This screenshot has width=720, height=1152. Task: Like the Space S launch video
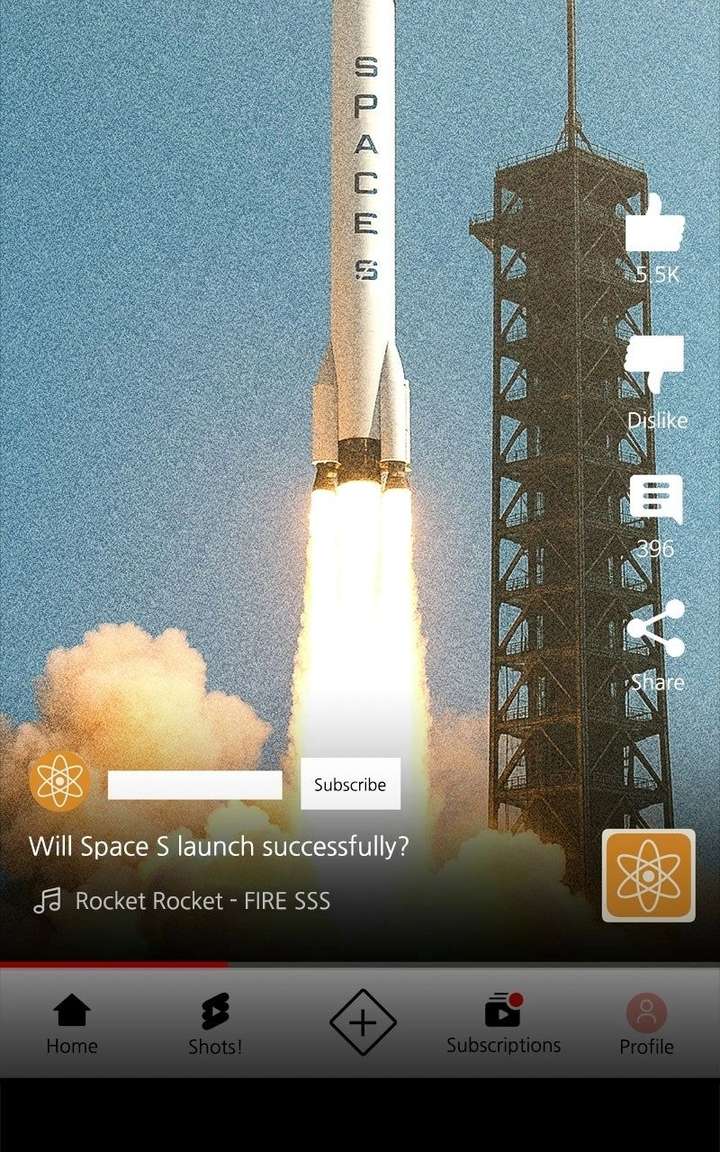click(x=655, y=224)
